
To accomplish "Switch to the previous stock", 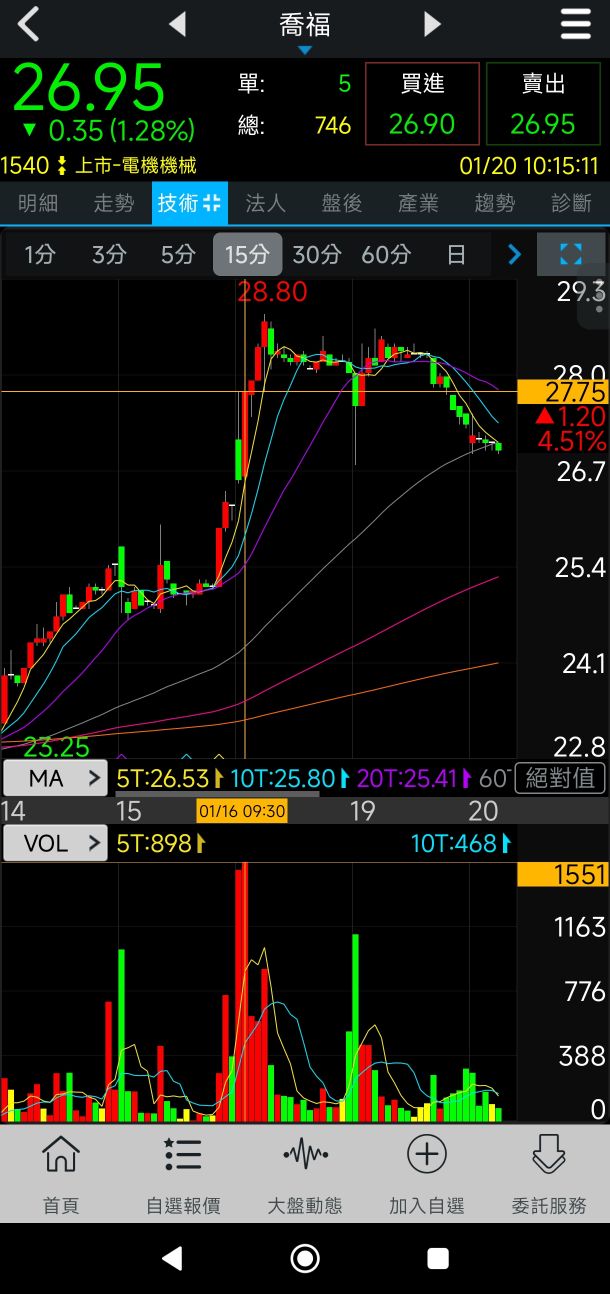I will pos(178,24).
